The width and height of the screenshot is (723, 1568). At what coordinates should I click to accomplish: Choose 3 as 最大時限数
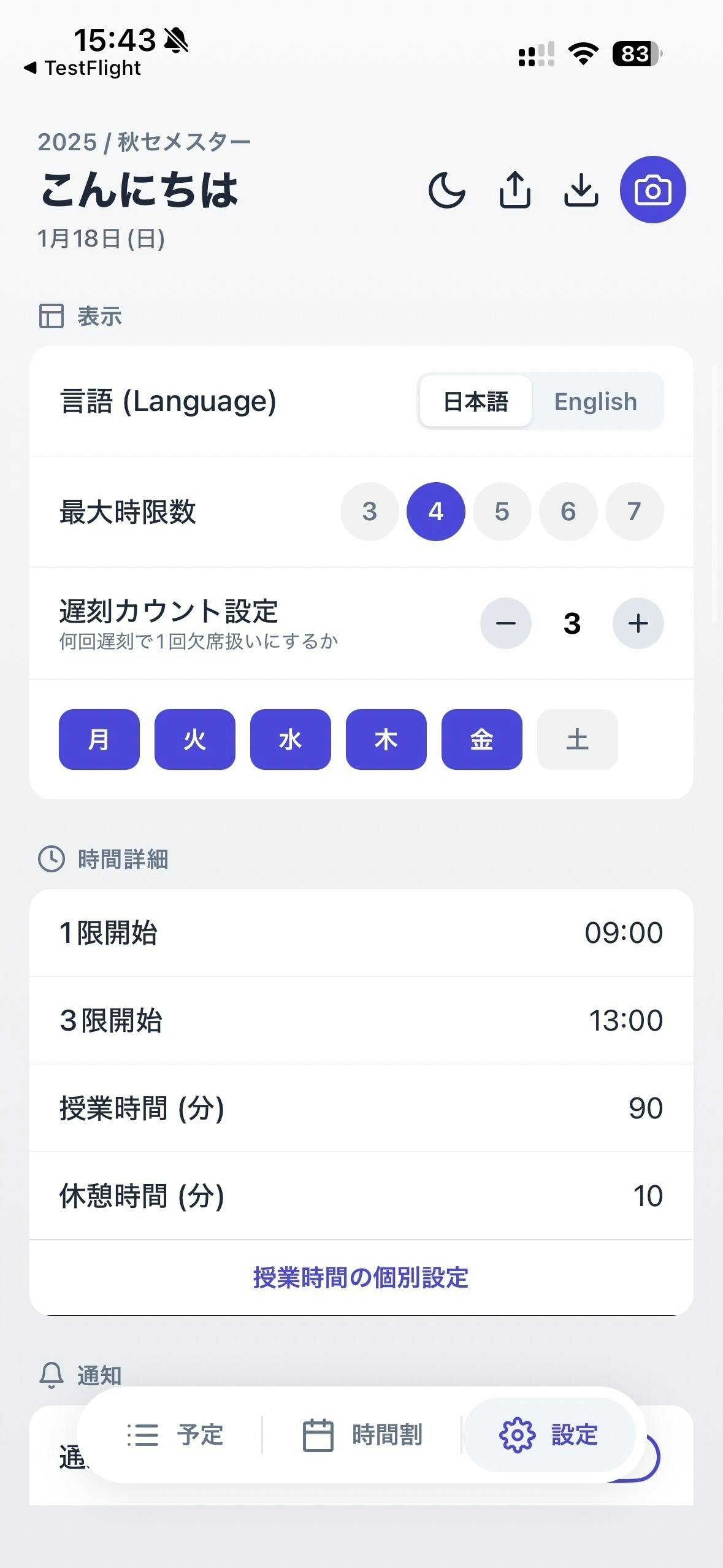369,512
